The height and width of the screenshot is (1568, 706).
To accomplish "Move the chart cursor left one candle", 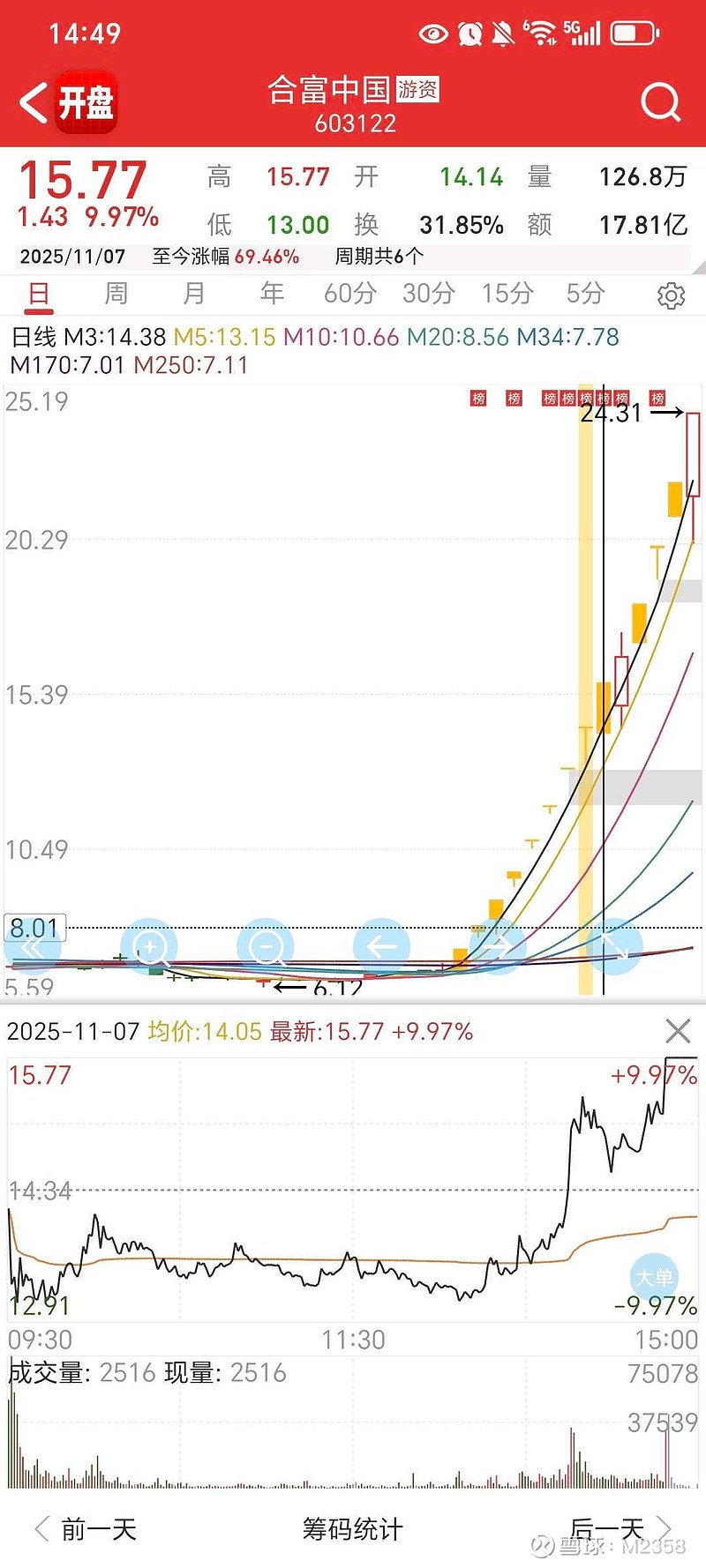I will (x=381, y=948).
